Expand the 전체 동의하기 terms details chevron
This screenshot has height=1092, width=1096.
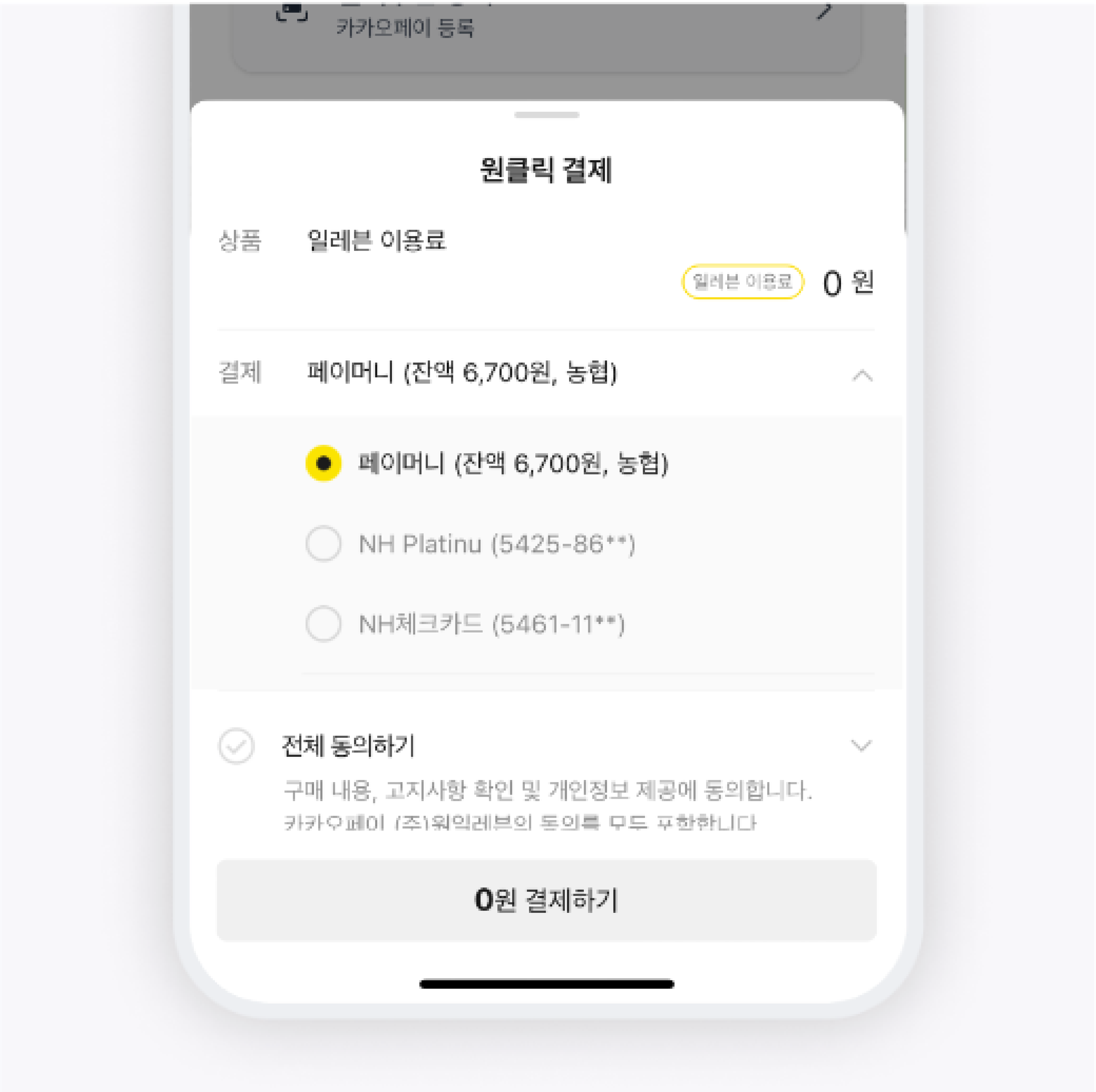click(x=861, y=745)
